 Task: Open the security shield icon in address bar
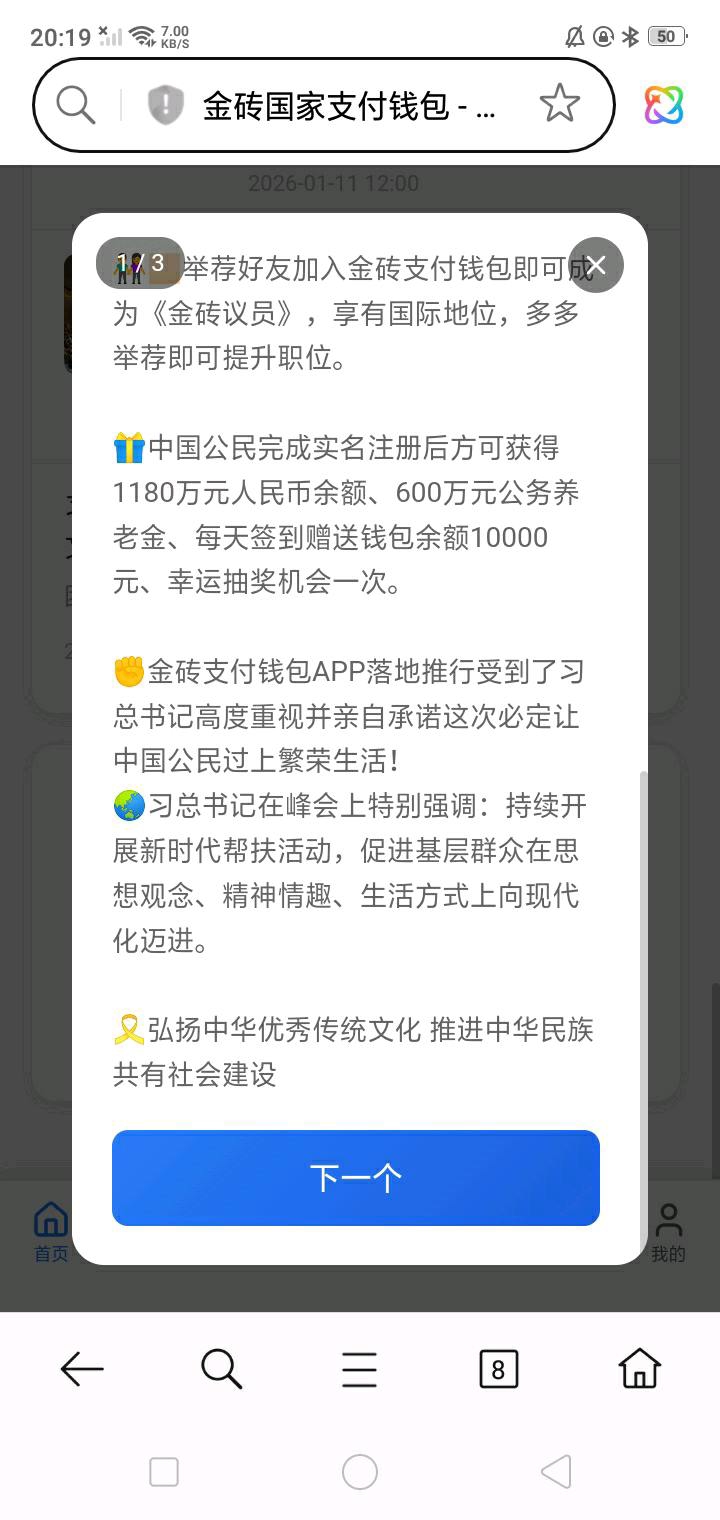[167, 103]
